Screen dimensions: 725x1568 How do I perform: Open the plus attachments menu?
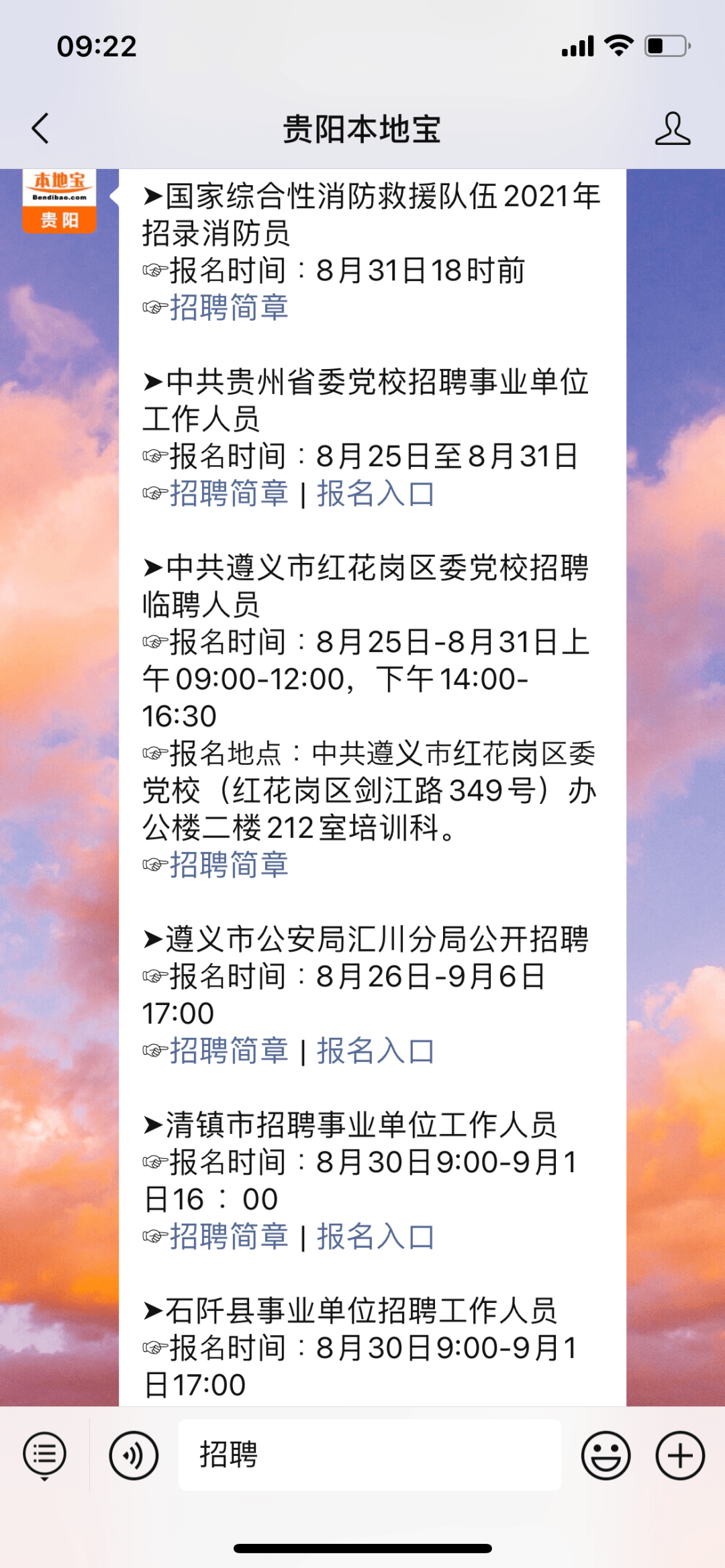click(680, 1455)
